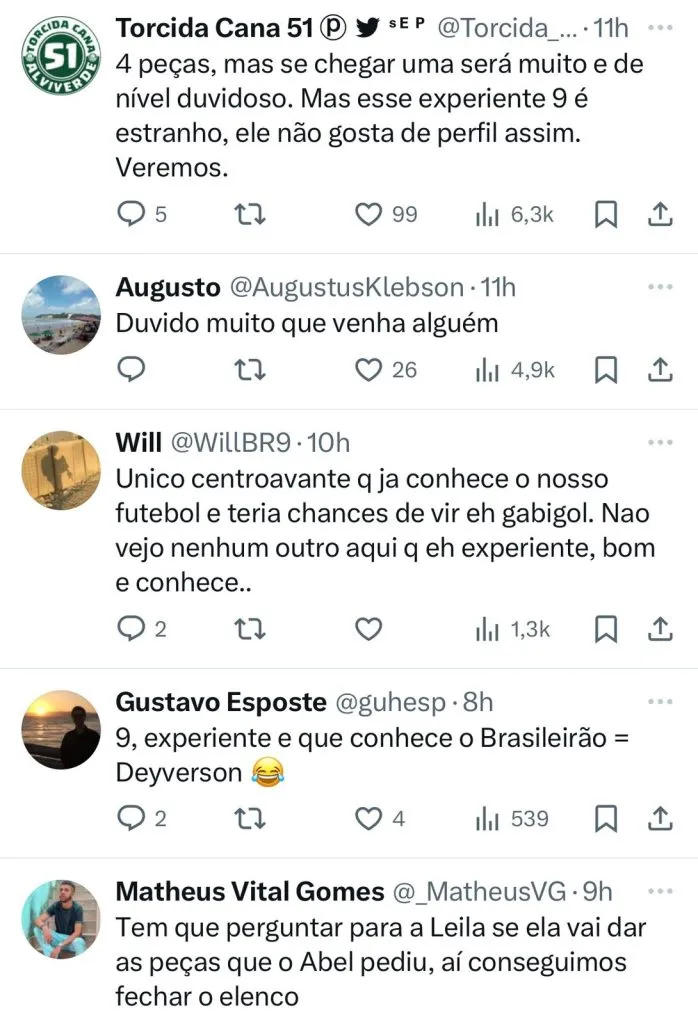This screenshot has height=1024, width=698.
Task: Reply to Torcida Cana 51's tweet
Action: [131, 214]
